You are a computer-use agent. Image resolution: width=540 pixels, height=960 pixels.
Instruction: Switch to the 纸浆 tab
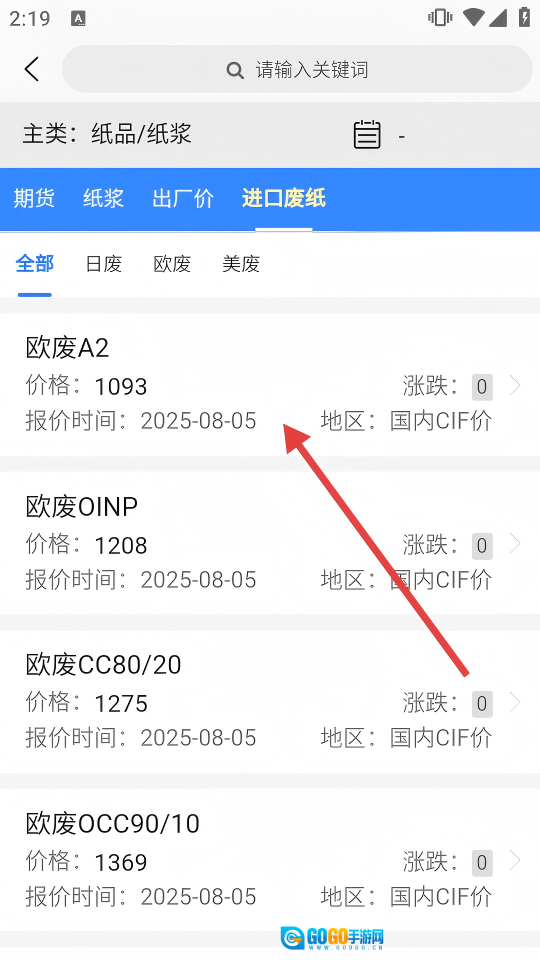103,198
